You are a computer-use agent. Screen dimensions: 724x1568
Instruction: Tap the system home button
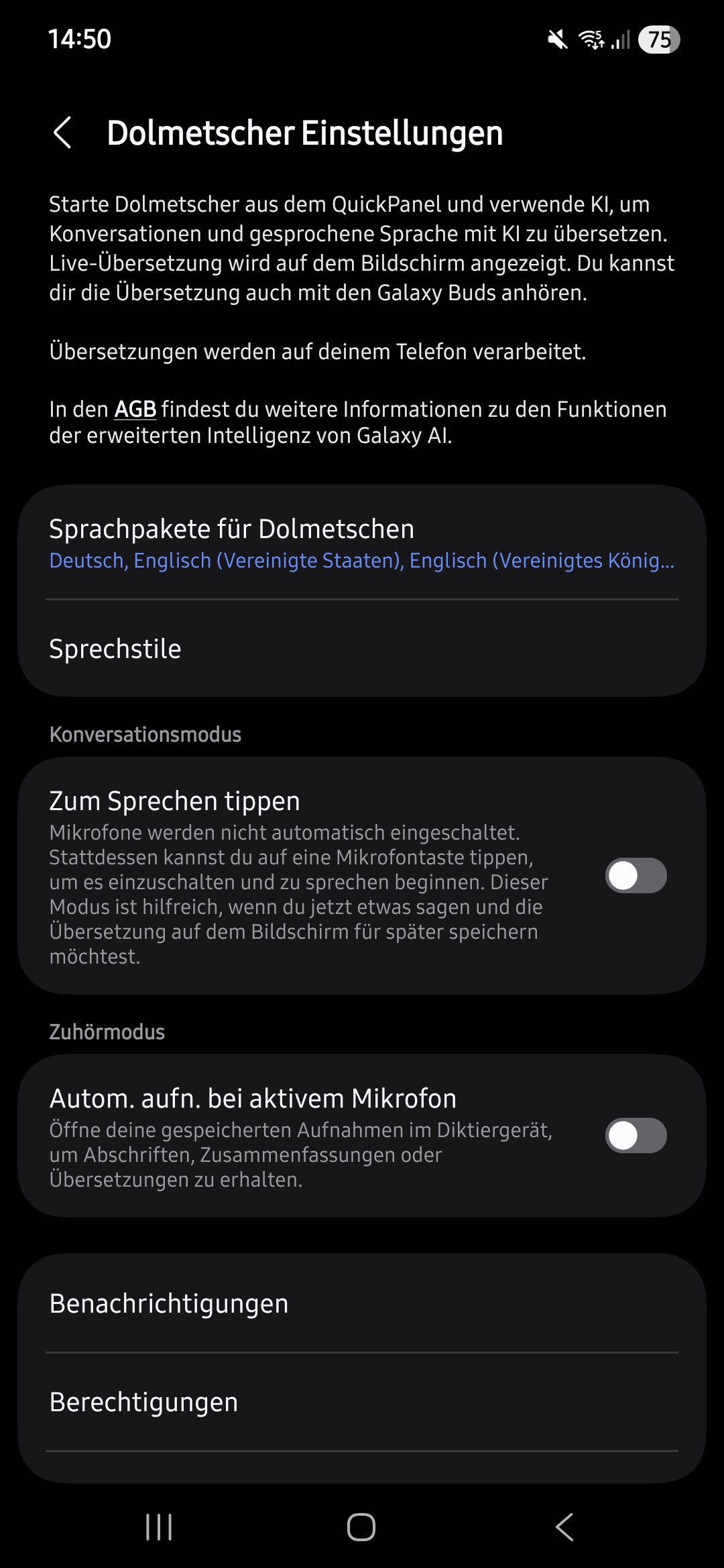361,1528
